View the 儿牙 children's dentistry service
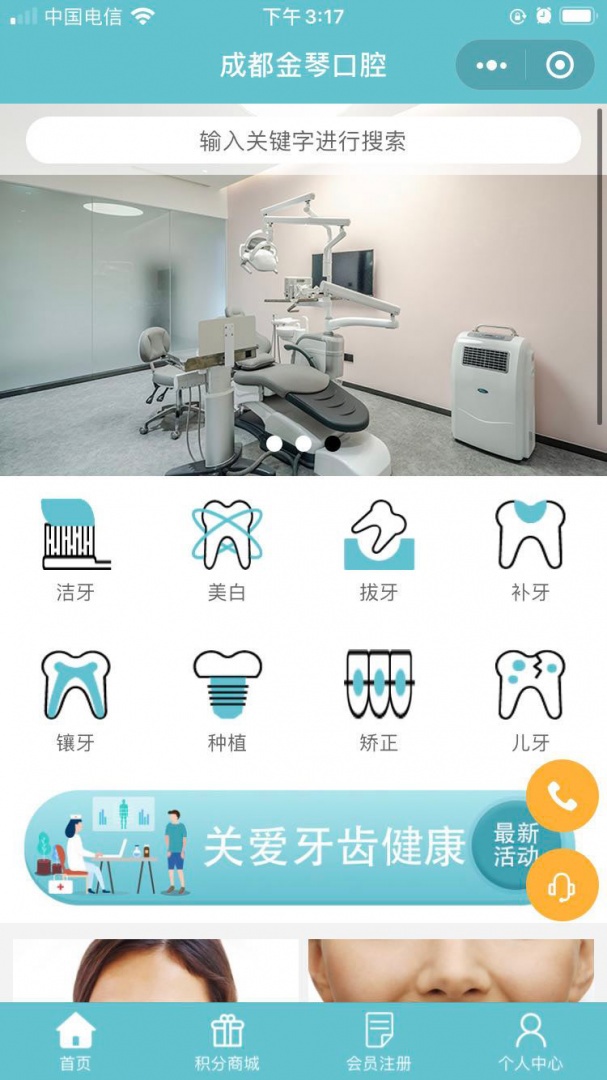 530,700
